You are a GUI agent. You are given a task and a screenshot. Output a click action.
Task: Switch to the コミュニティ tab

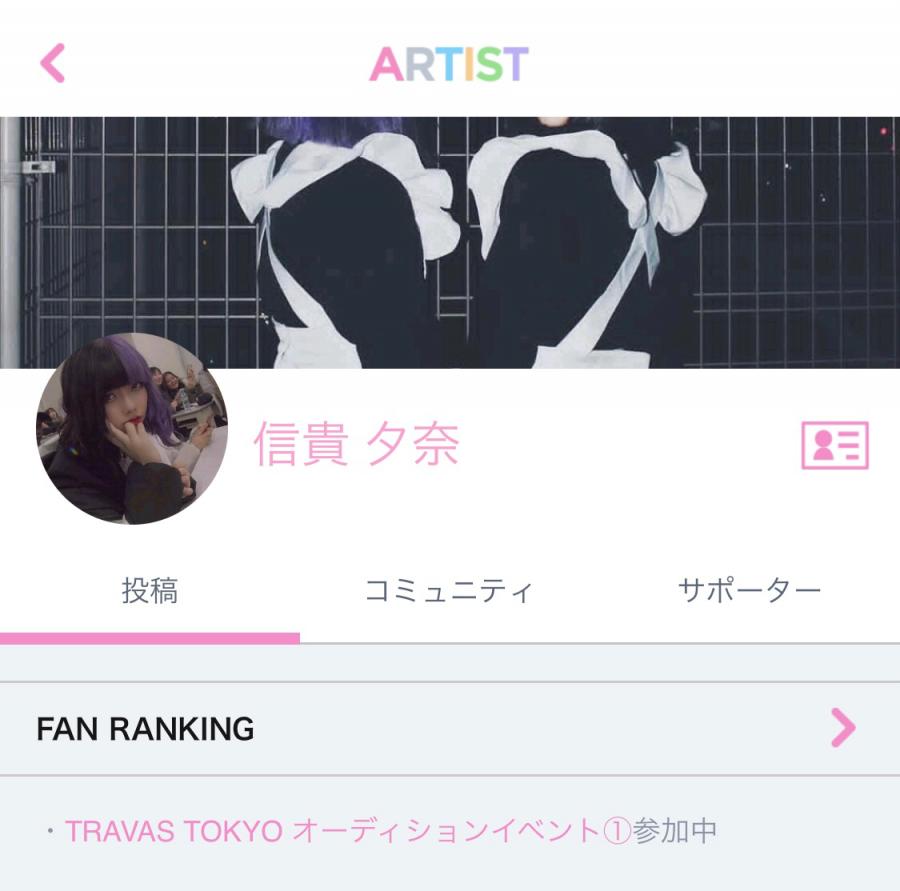point(449,591)
